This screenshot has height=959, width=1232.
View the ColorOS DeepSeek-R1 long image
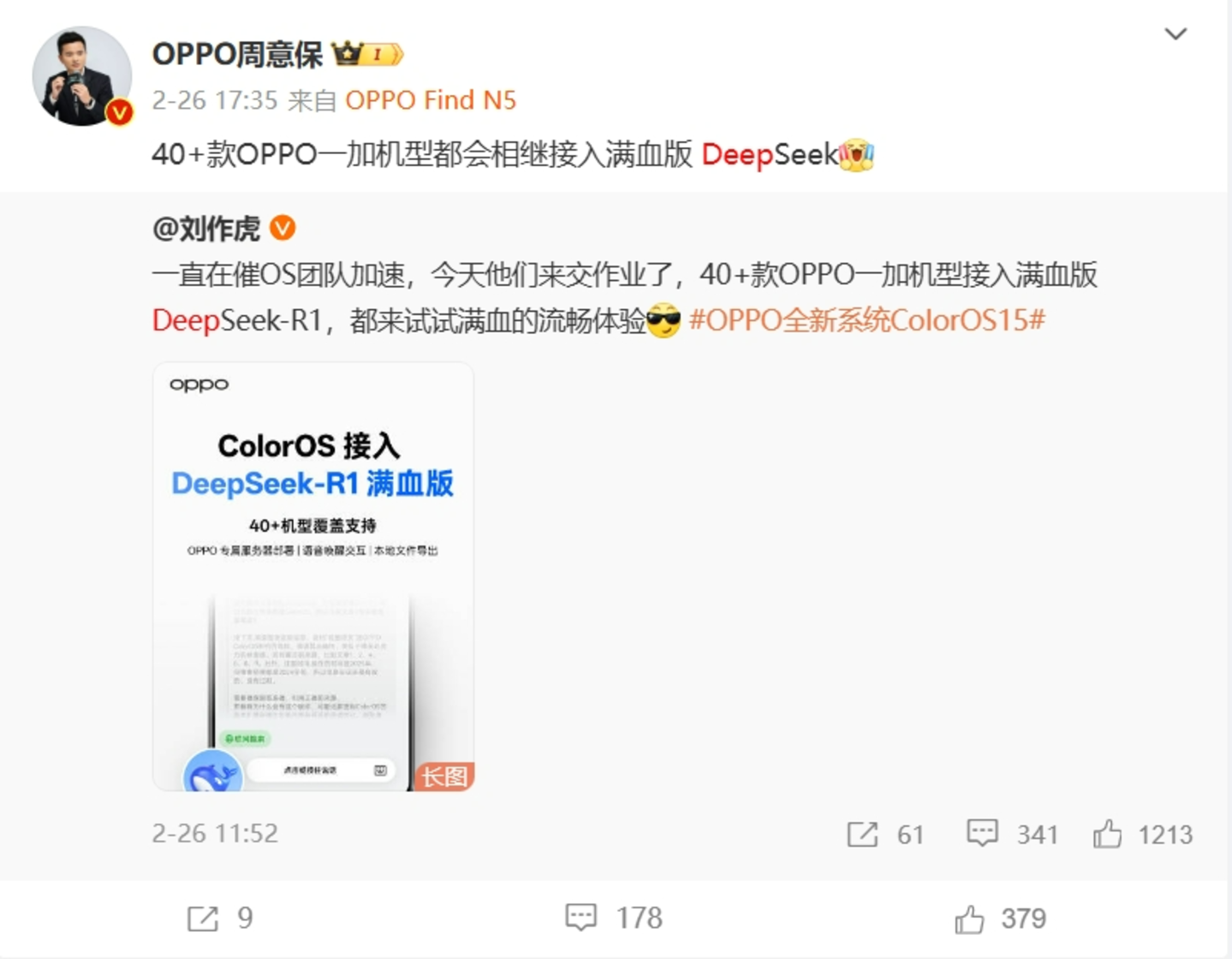tap(313, 576)
